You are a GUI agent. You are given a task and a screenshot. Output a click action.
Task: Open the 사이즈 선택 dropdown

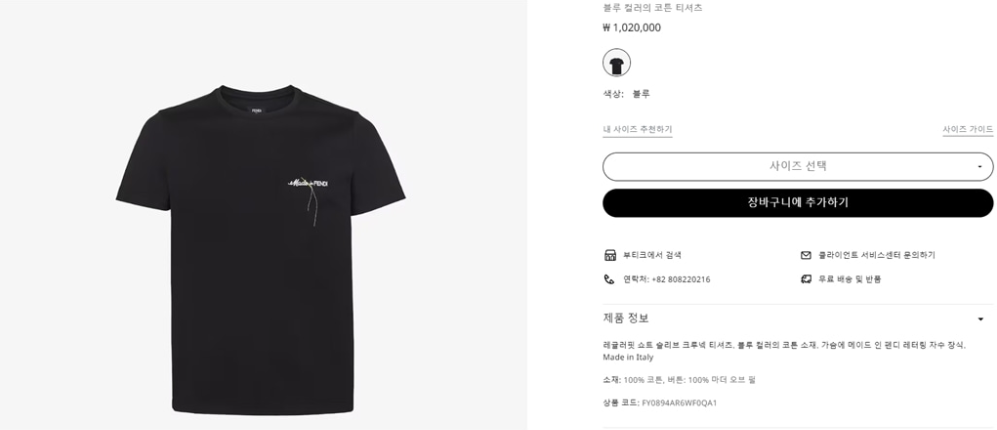[797, 166]
